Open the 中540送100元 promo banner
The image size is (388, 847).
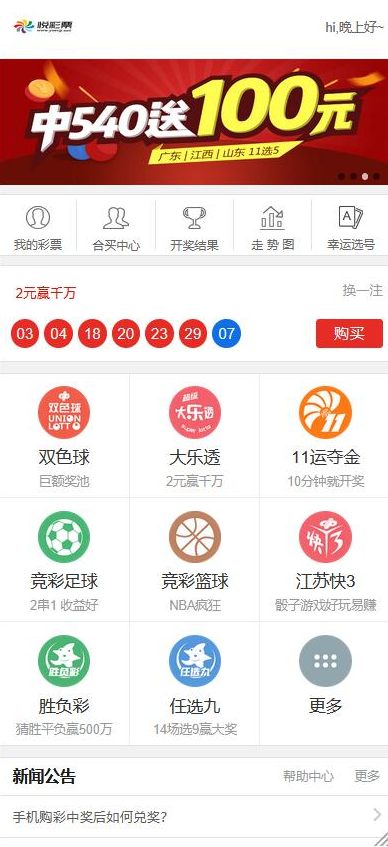point(194,122)
